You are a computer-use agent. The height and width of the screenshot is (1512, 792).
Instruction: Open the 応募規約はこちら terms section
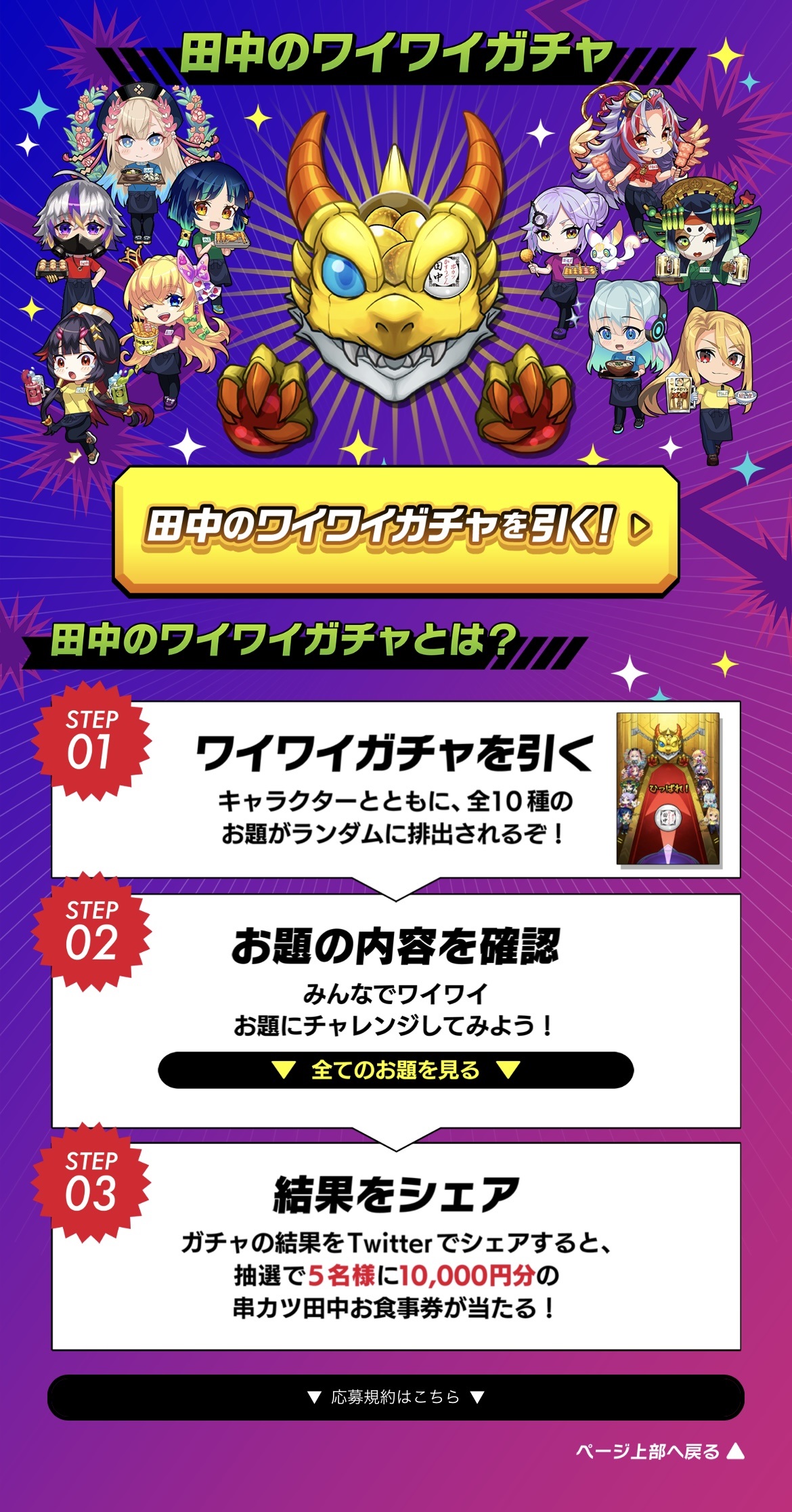coord(396,1397)
